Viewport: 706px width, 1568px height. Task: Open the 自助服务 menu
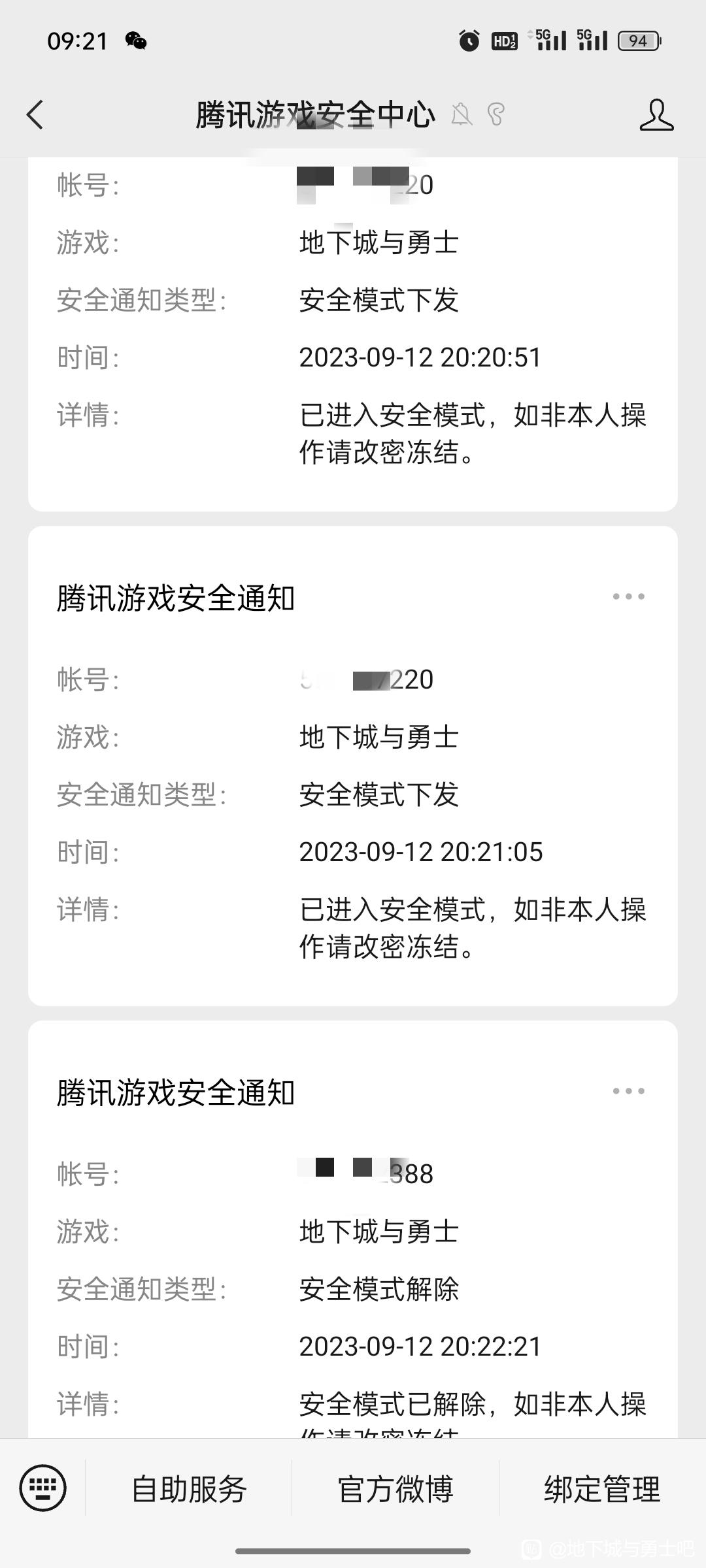(189, 1489)
